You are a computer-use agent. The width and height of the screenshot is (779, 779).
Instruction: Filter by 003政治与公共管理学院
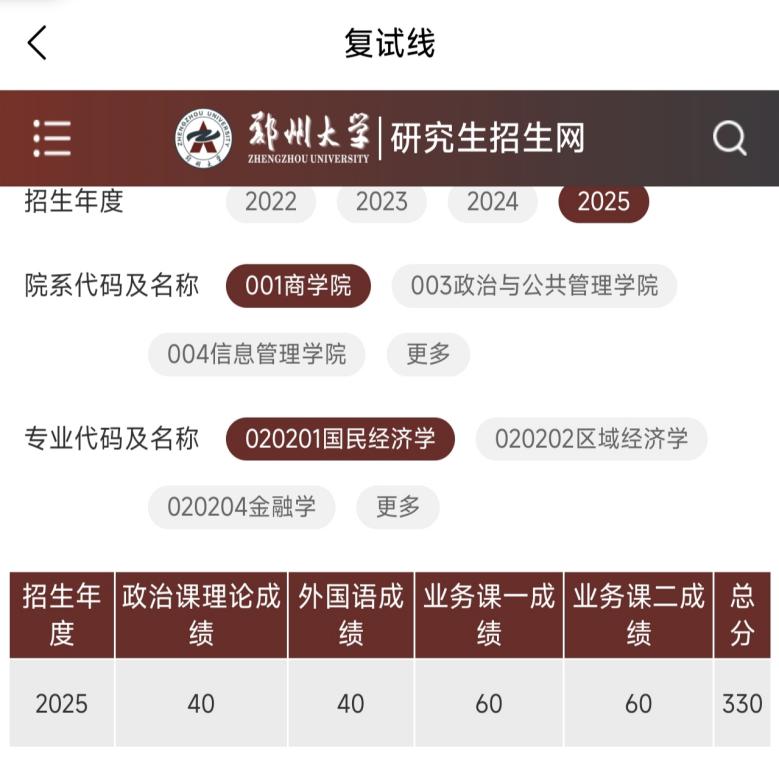pos(534,286)
